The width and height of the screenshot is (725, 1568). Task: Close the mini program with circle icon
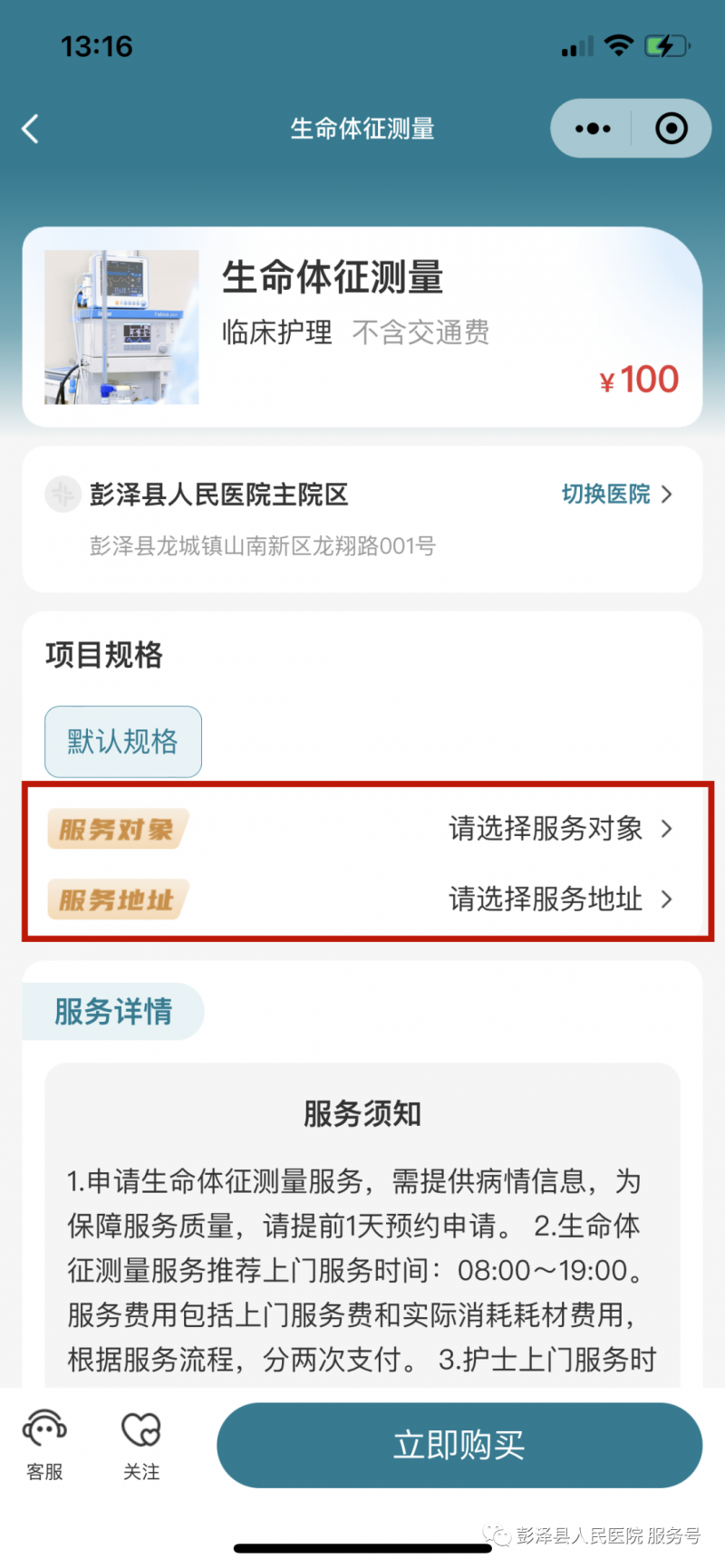(x=672, y=129)
